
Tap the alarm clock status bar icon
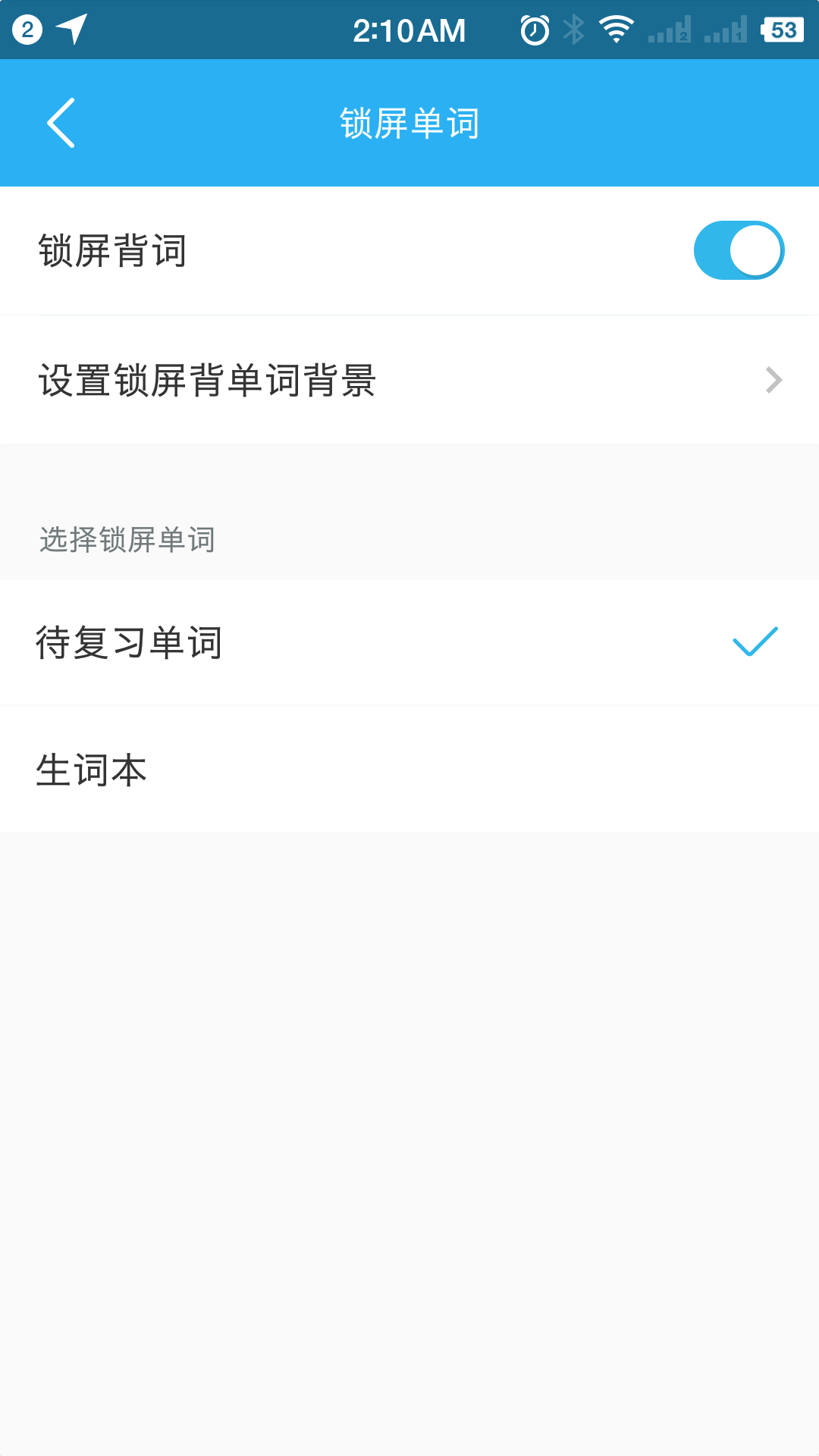pyautogui.click(x=532, y=29)
